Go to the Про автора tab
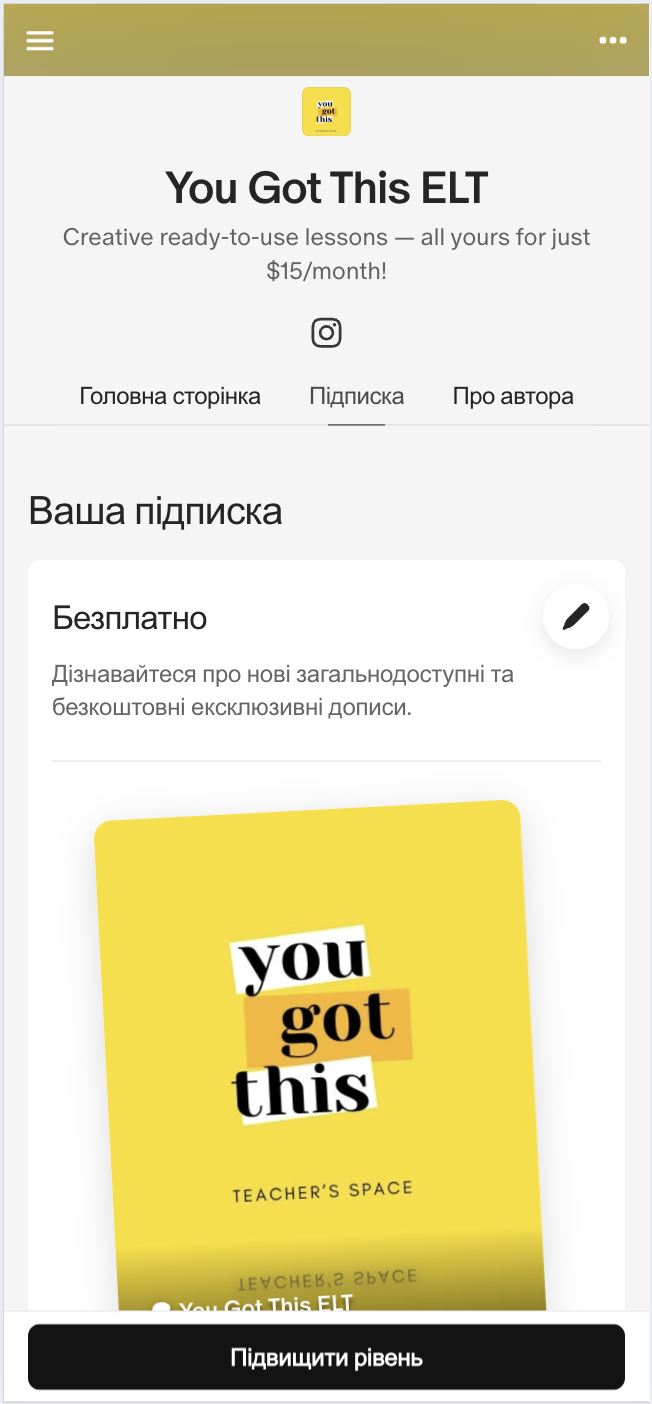Image resolution: width=652 pixels, height=1404 pixels. 513,396
